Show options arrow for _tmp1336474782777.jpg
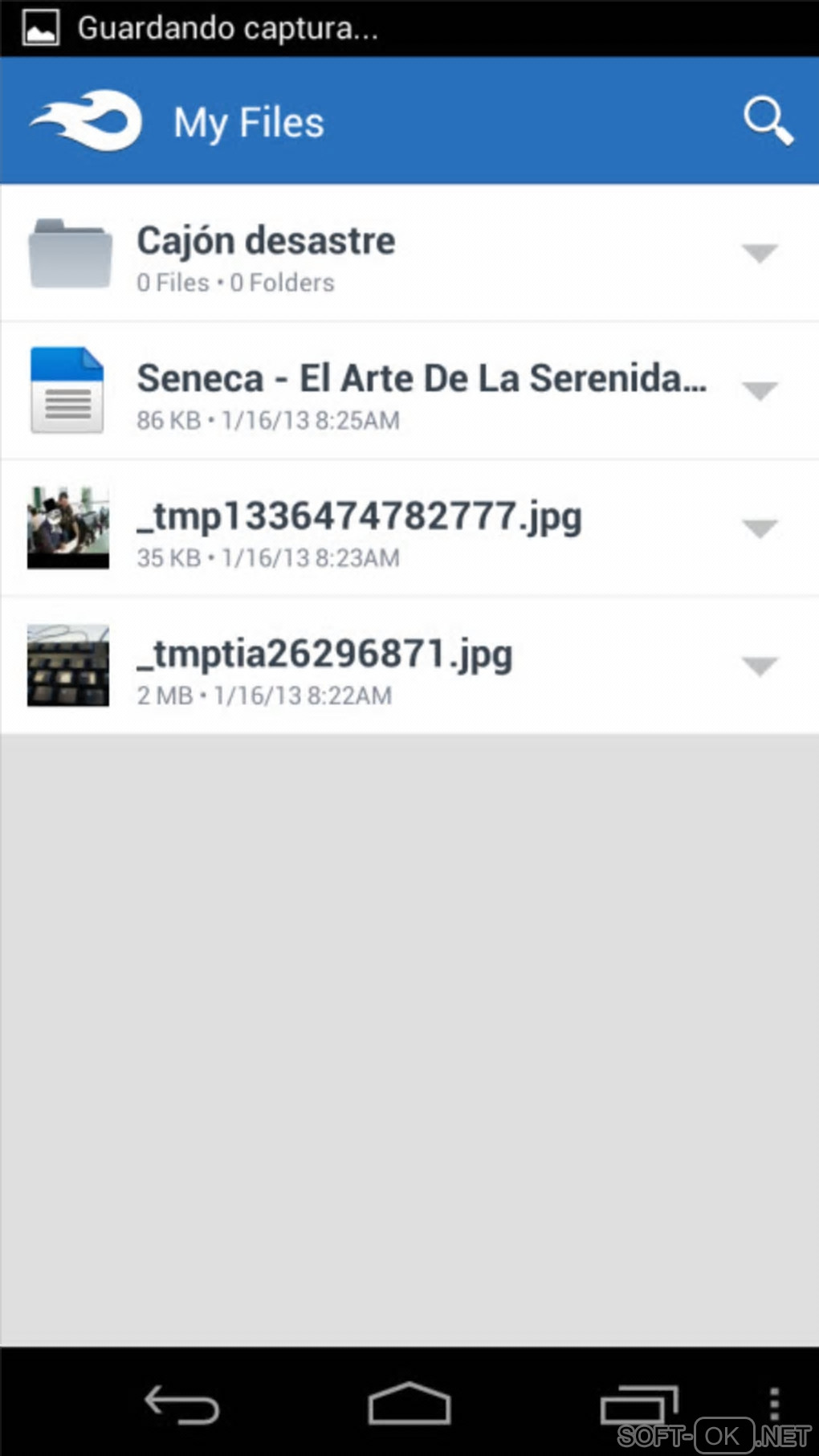This screenshot has height=1456, width=819. click(760, 528)
